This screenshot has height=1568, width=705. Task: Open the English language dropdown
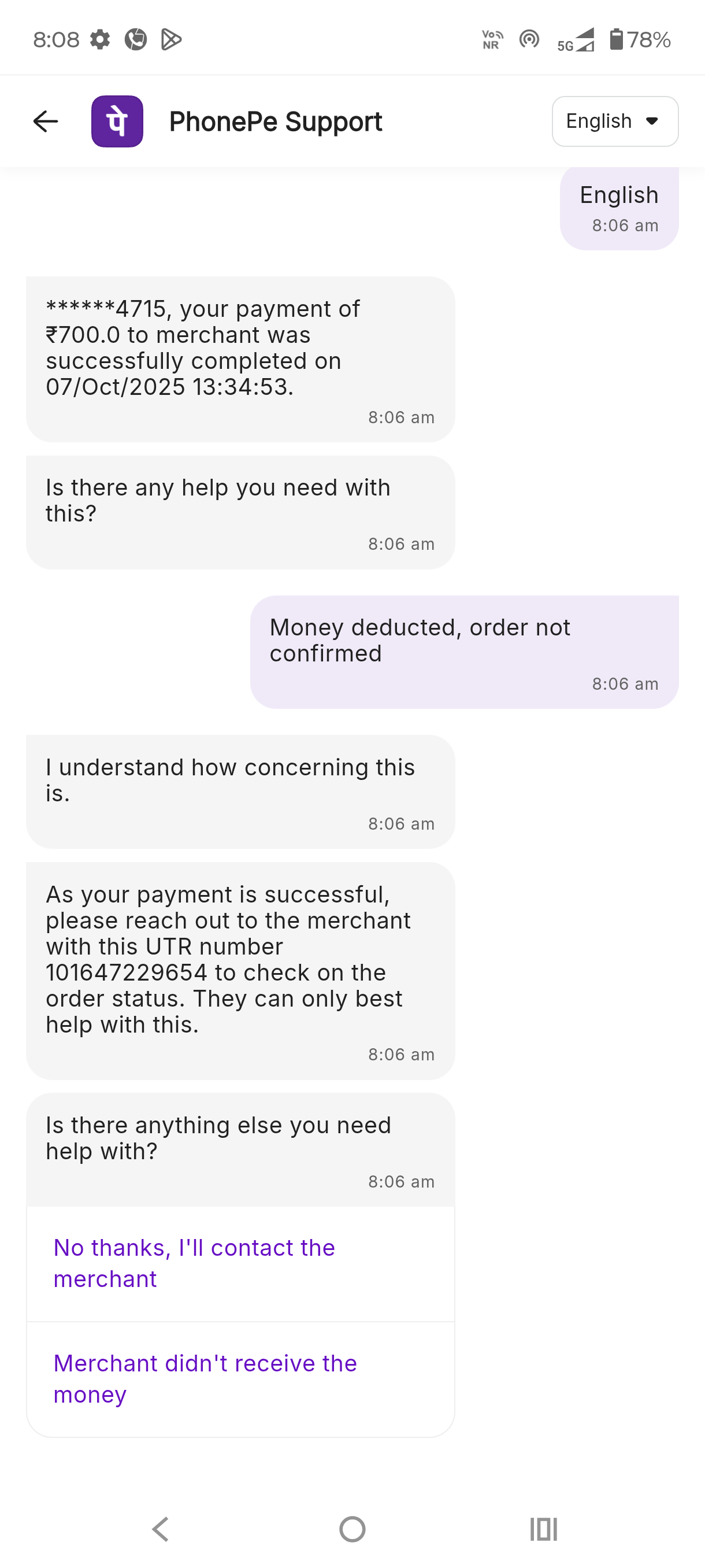click(x=614, y=121)
